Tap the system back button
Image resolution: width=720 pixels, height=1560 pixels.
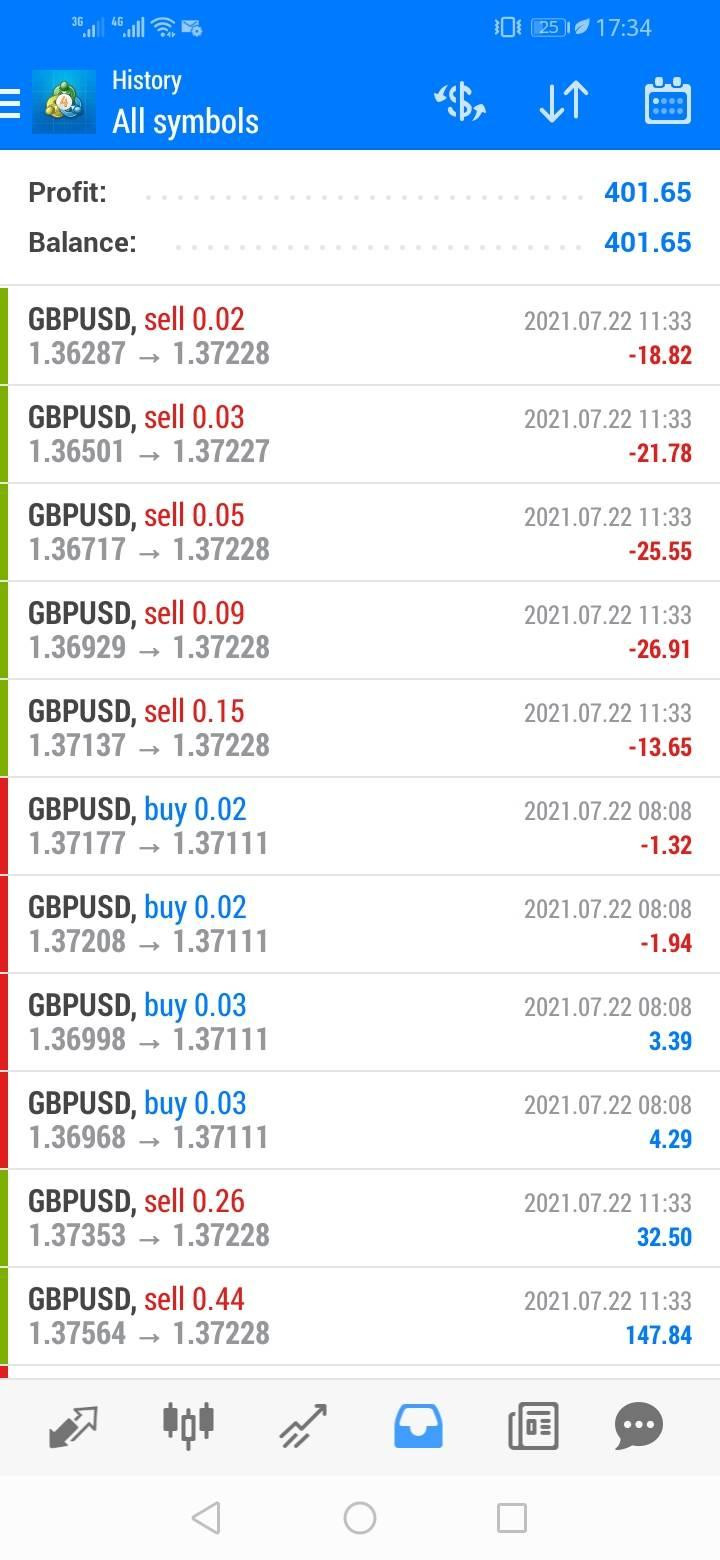tap(206, 1518)
